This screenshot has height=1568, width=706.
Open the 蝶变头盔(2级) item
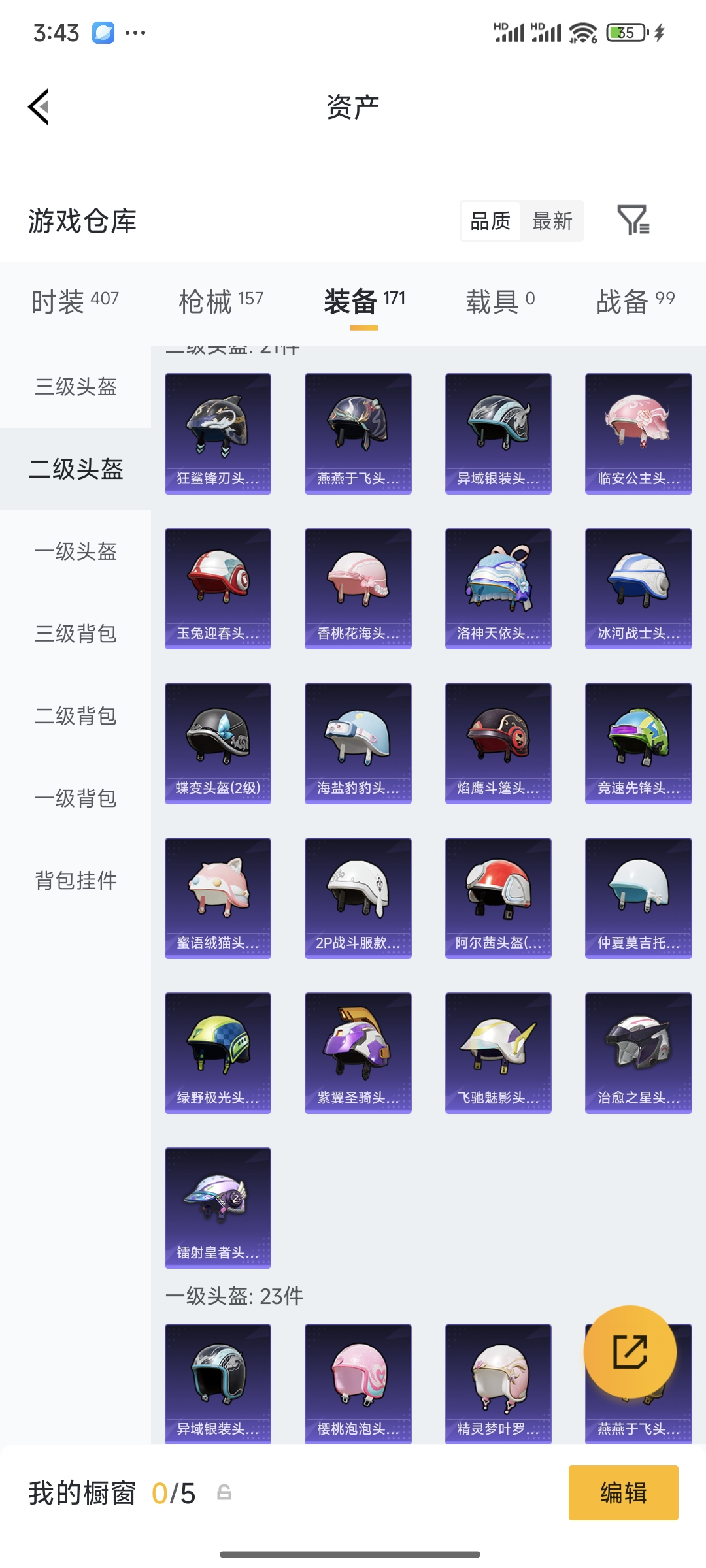[218, 743]
